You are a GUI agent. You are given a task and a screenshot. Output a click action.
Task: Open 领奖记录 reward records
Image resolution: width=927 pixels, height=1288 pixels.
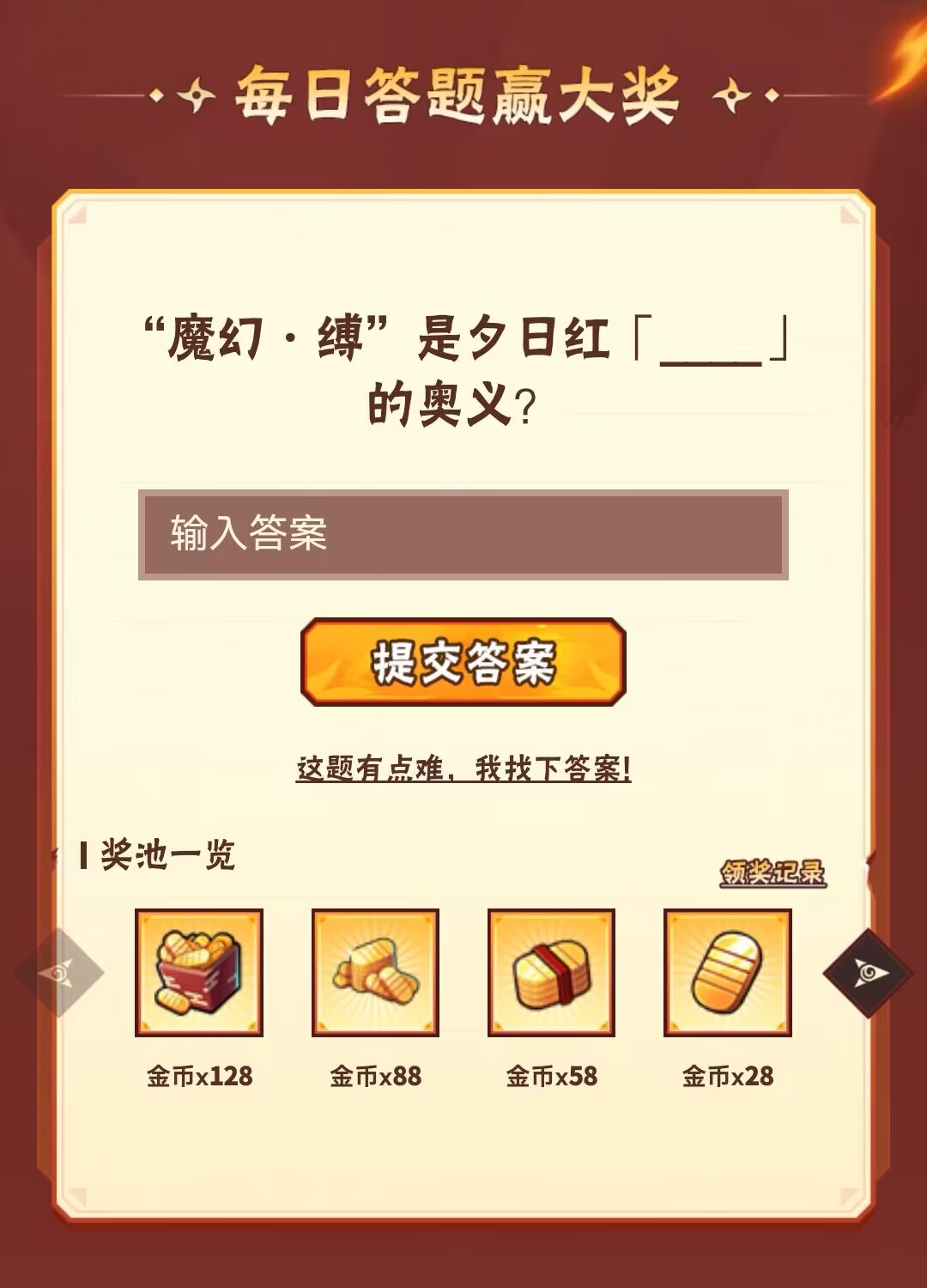(772, 872)
